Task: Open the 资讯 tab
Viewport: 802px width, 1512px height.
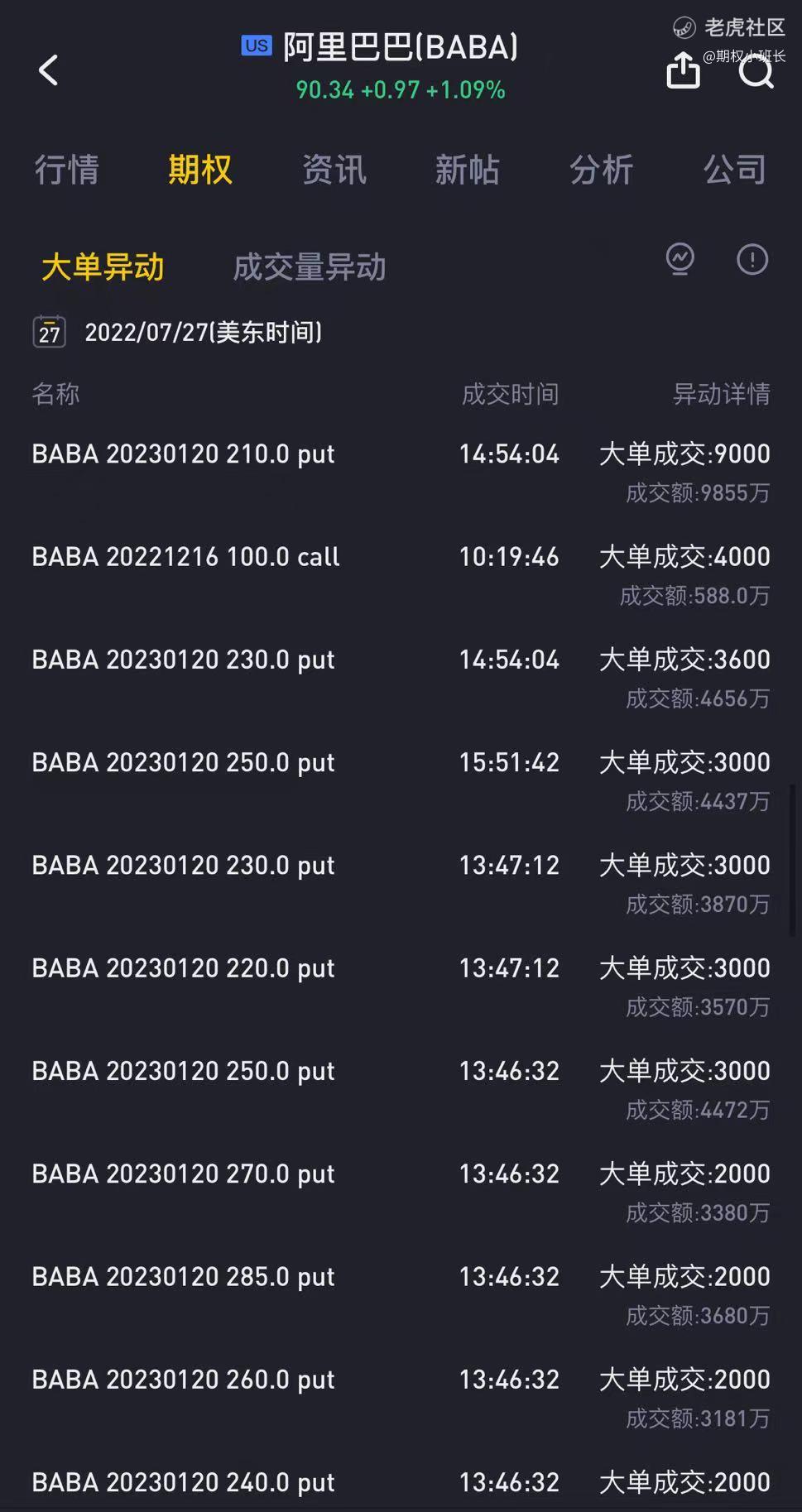Action: click(334, 170)
